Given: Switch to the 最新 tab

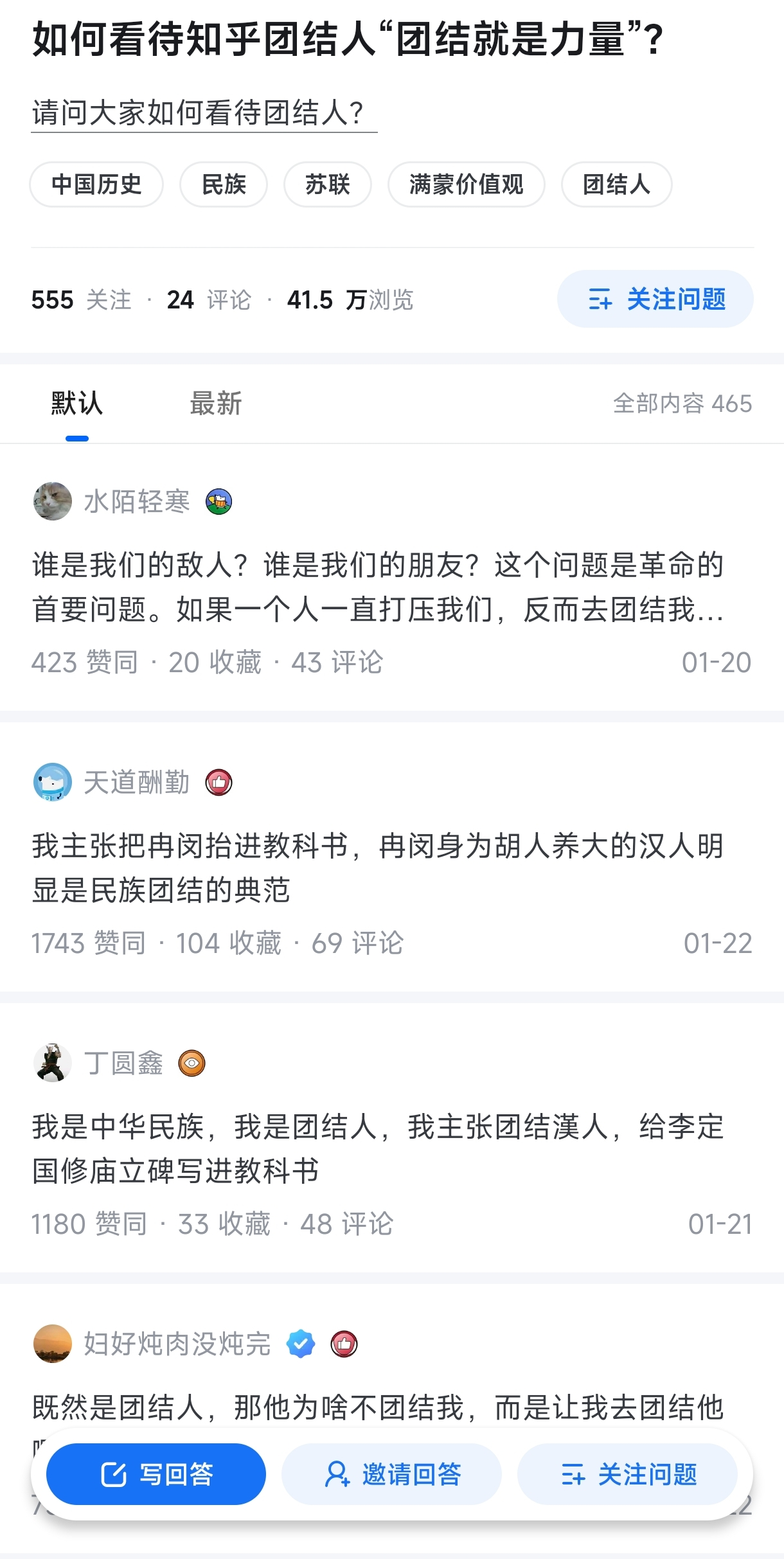Looking at the screenshot, I should tap(216, 404).
